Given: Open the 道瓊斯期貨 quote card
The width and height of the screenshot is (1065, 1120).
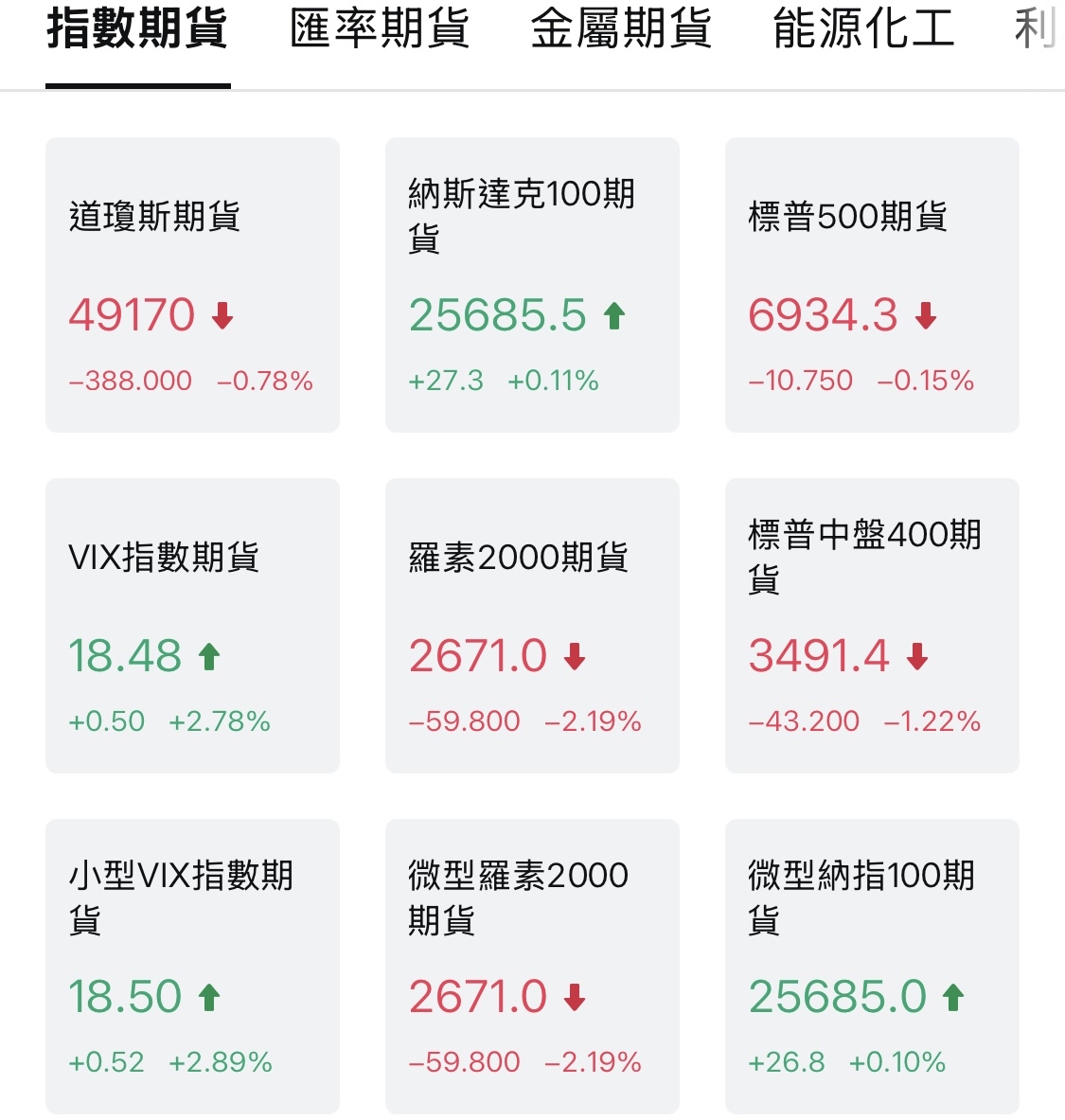Looking at the screenshot, I should pos(191,281).
